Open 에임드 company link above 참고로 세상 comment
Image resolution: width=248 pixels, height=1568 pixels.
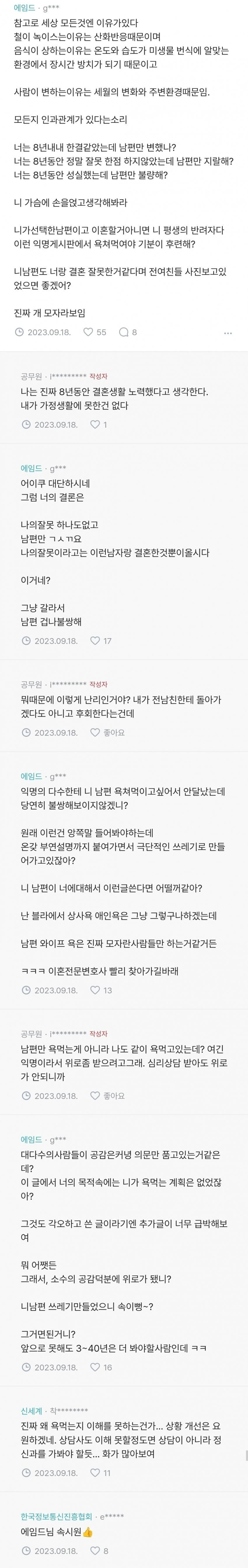23,8
